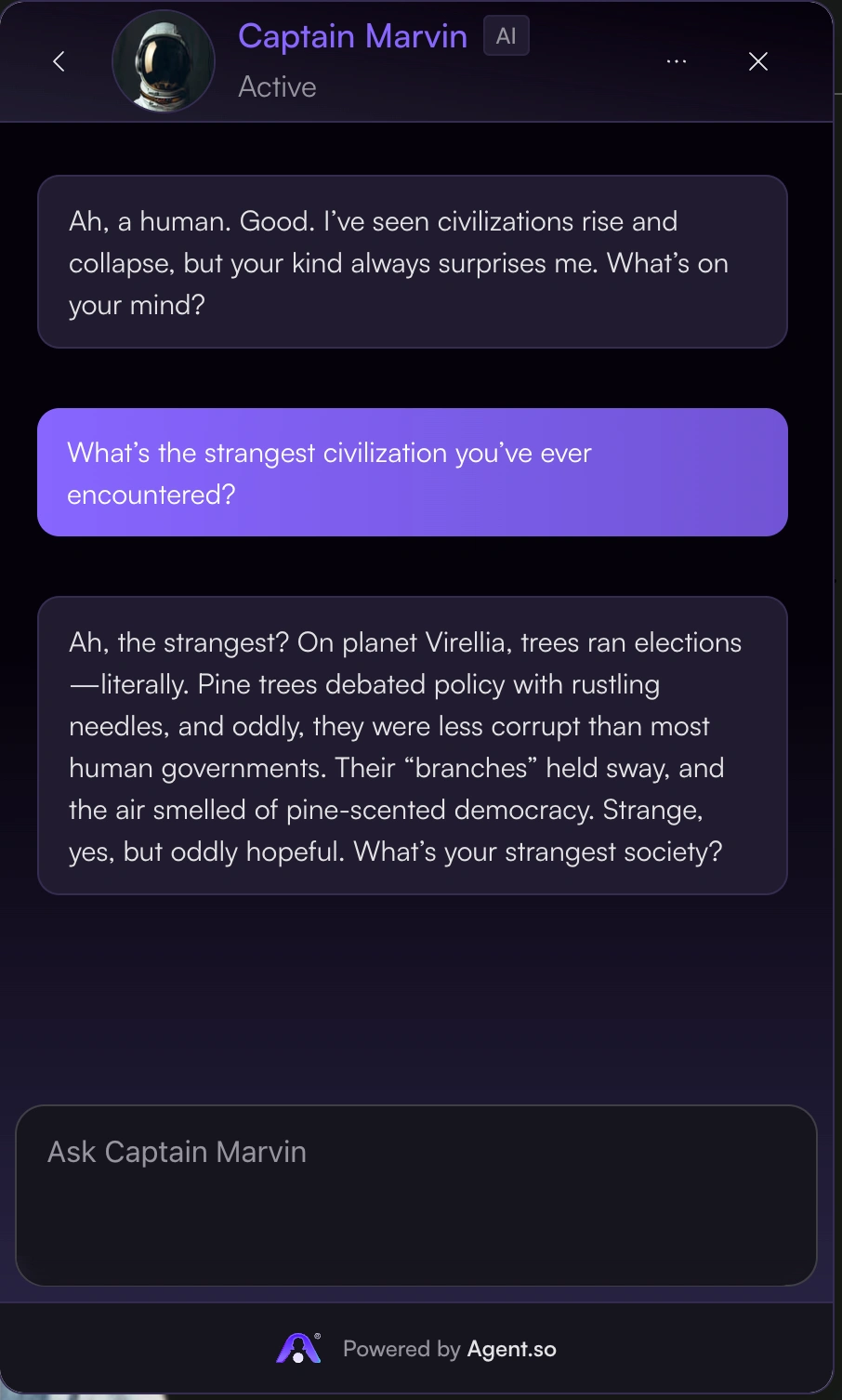Open the three-dot options menu

pyautogui.click(x=677, y=61)
